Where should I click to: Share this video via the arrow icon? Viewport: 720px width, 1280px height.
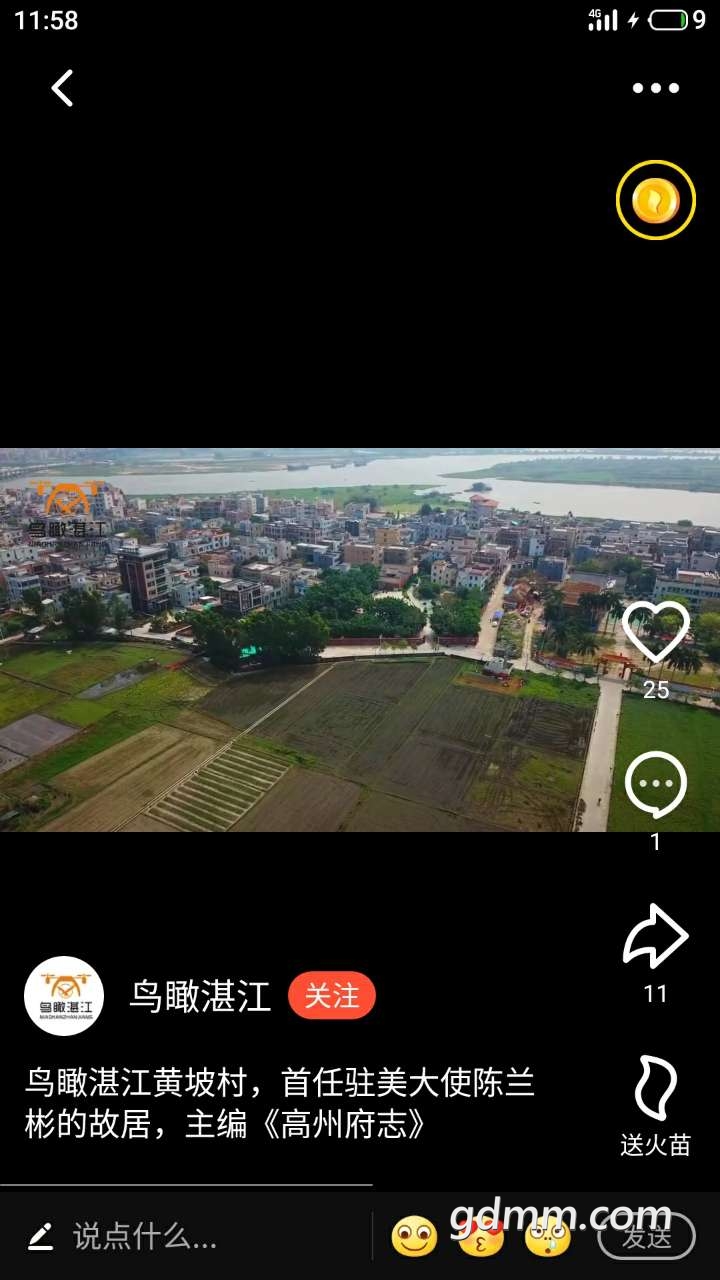click(x=655, y=936)
